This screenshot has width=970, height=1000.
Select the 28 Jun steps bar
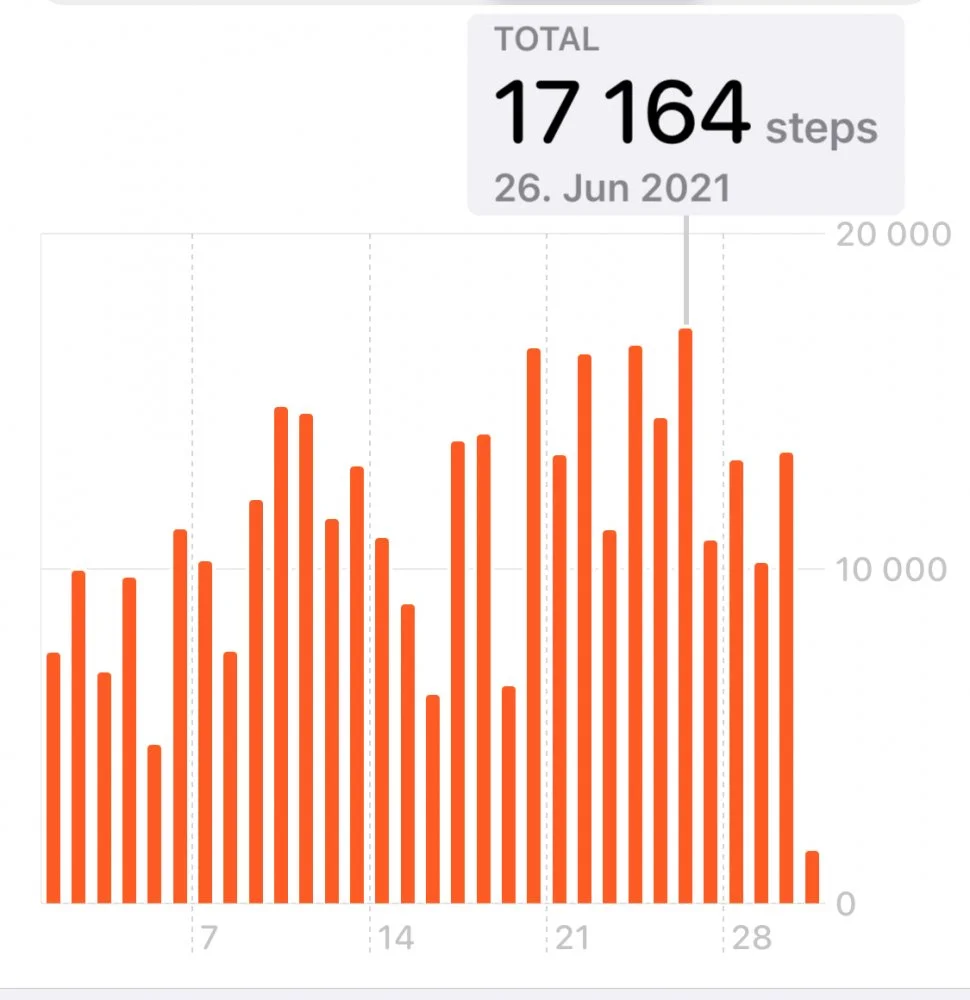736,682
